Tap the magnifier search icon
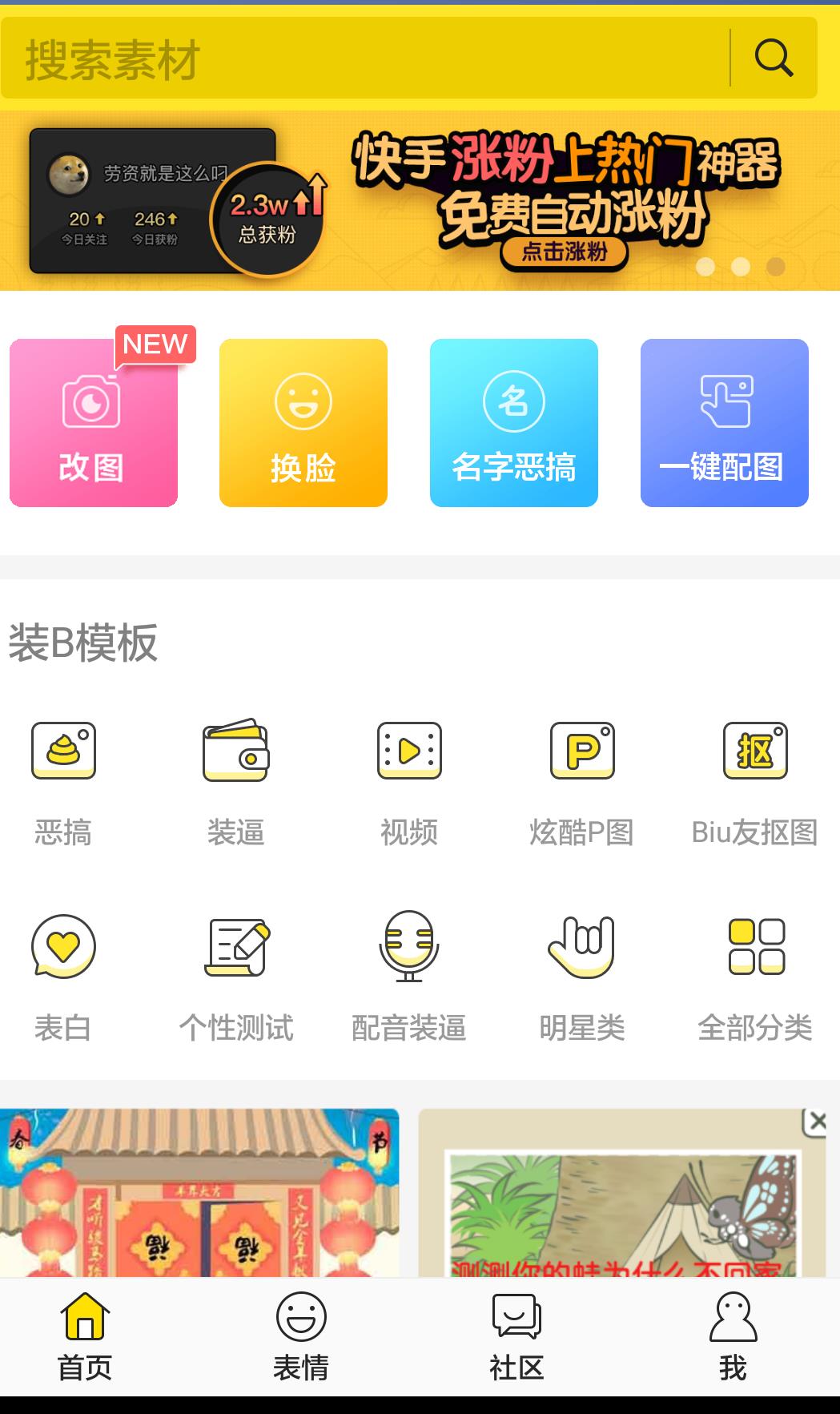The height and width of the screenshot is (1414, 840). coord(774,58)
